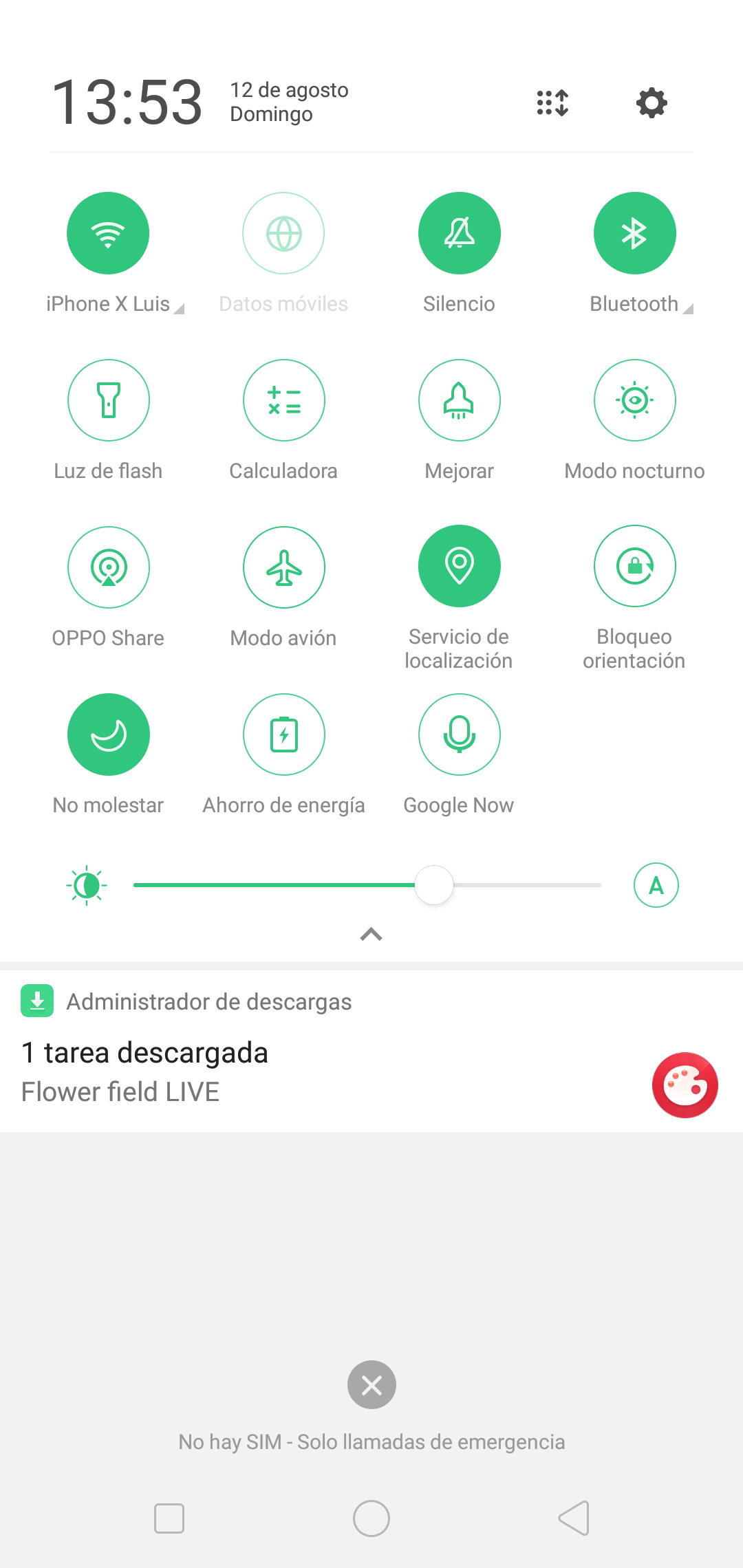The image size is (743, 1568).
Task: Enable Ahorro de energía
Action: (x=283, y=734)
